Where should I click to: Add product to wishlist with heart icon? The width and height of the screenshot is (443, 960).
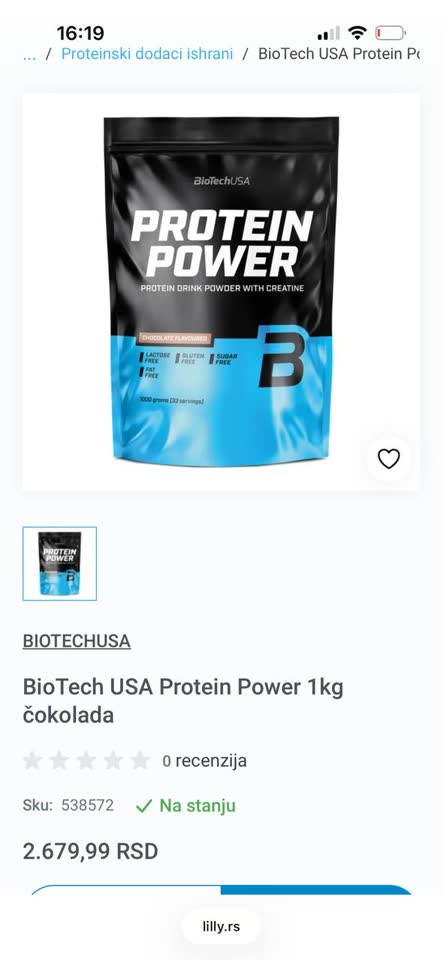click(389, 459)
